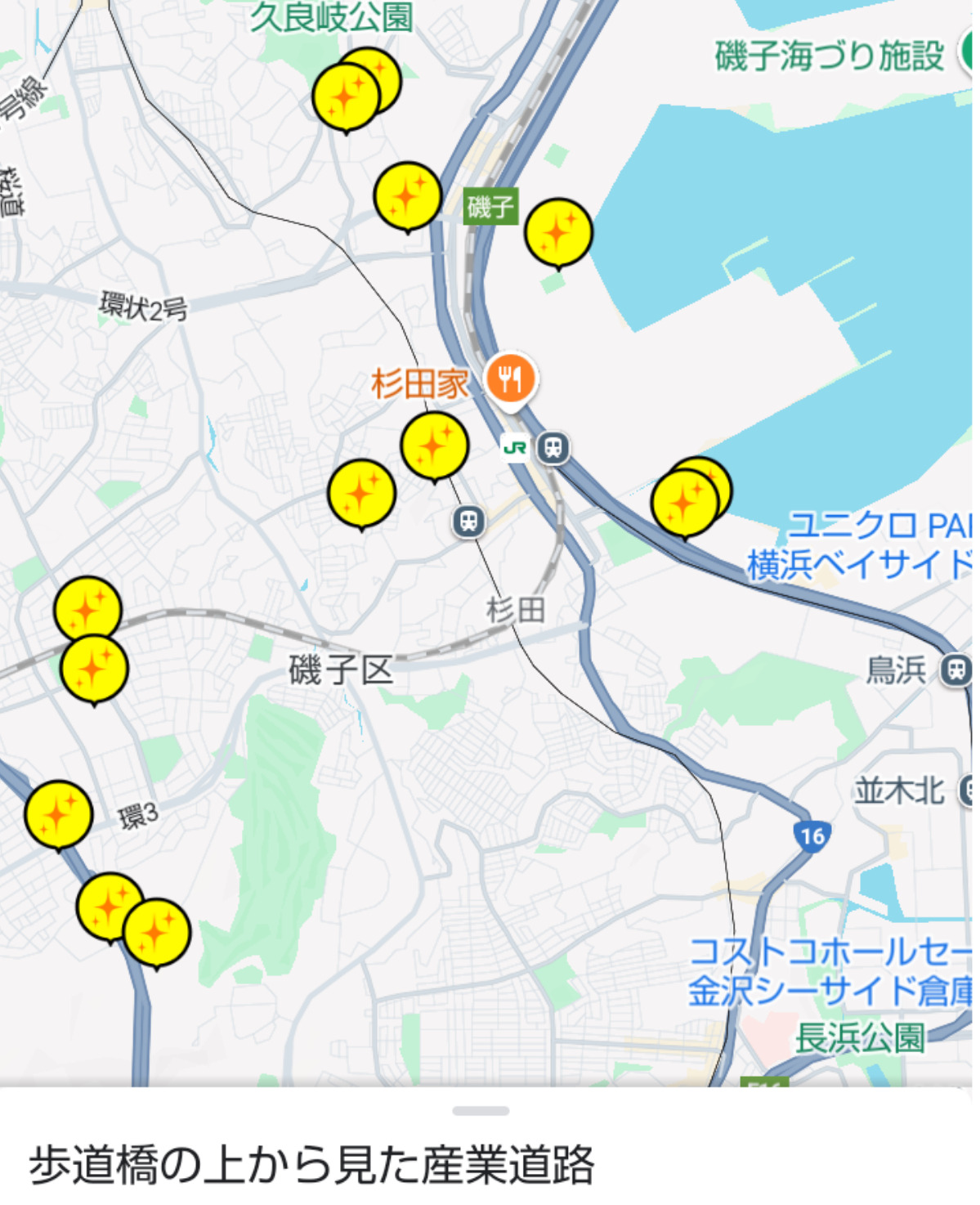Open the 杉田家 restaurant pin
Viewport: 980px width, 1205px height.
pos(511,379)
